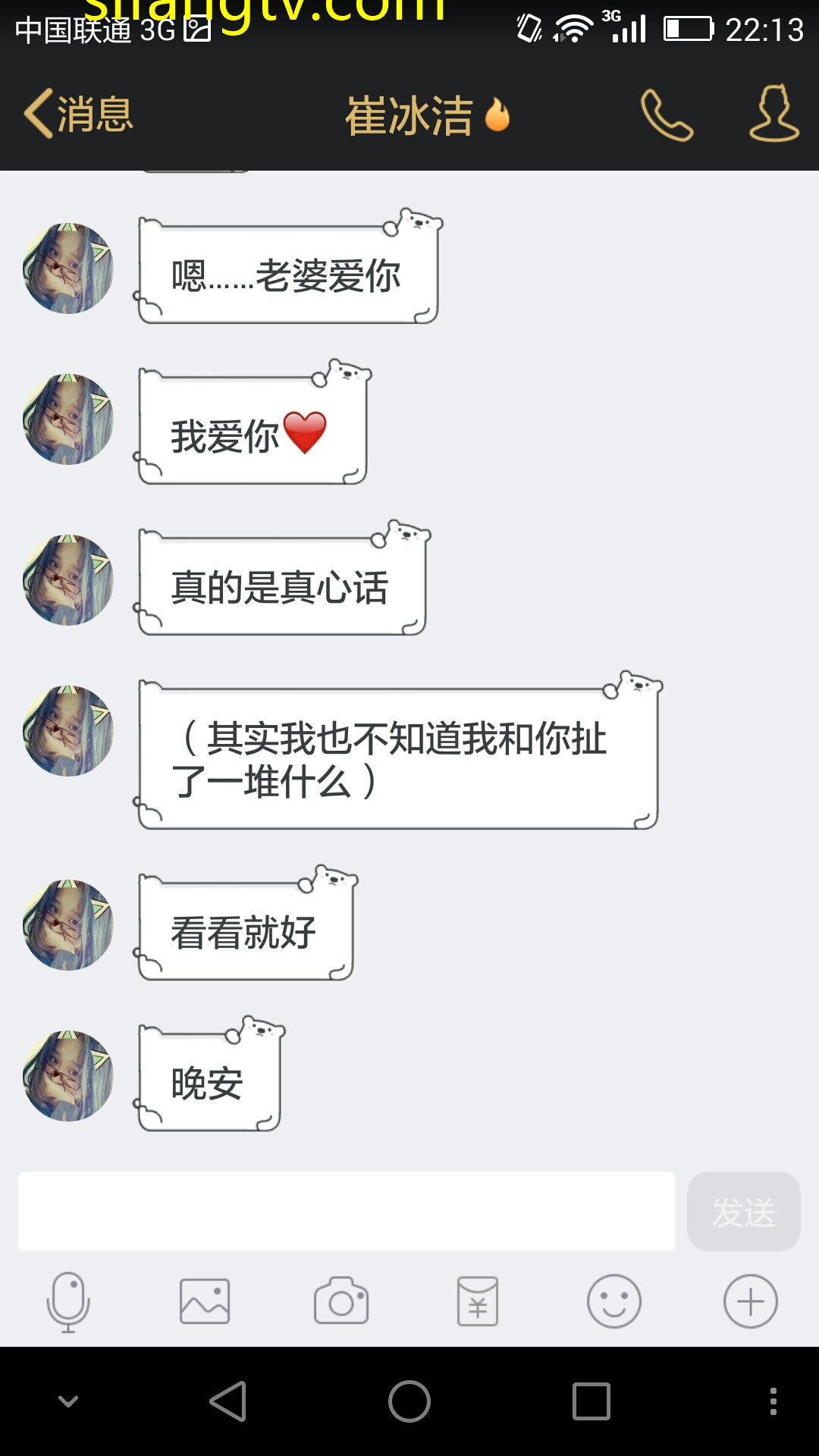Tap the system back button

(228, 1401)
